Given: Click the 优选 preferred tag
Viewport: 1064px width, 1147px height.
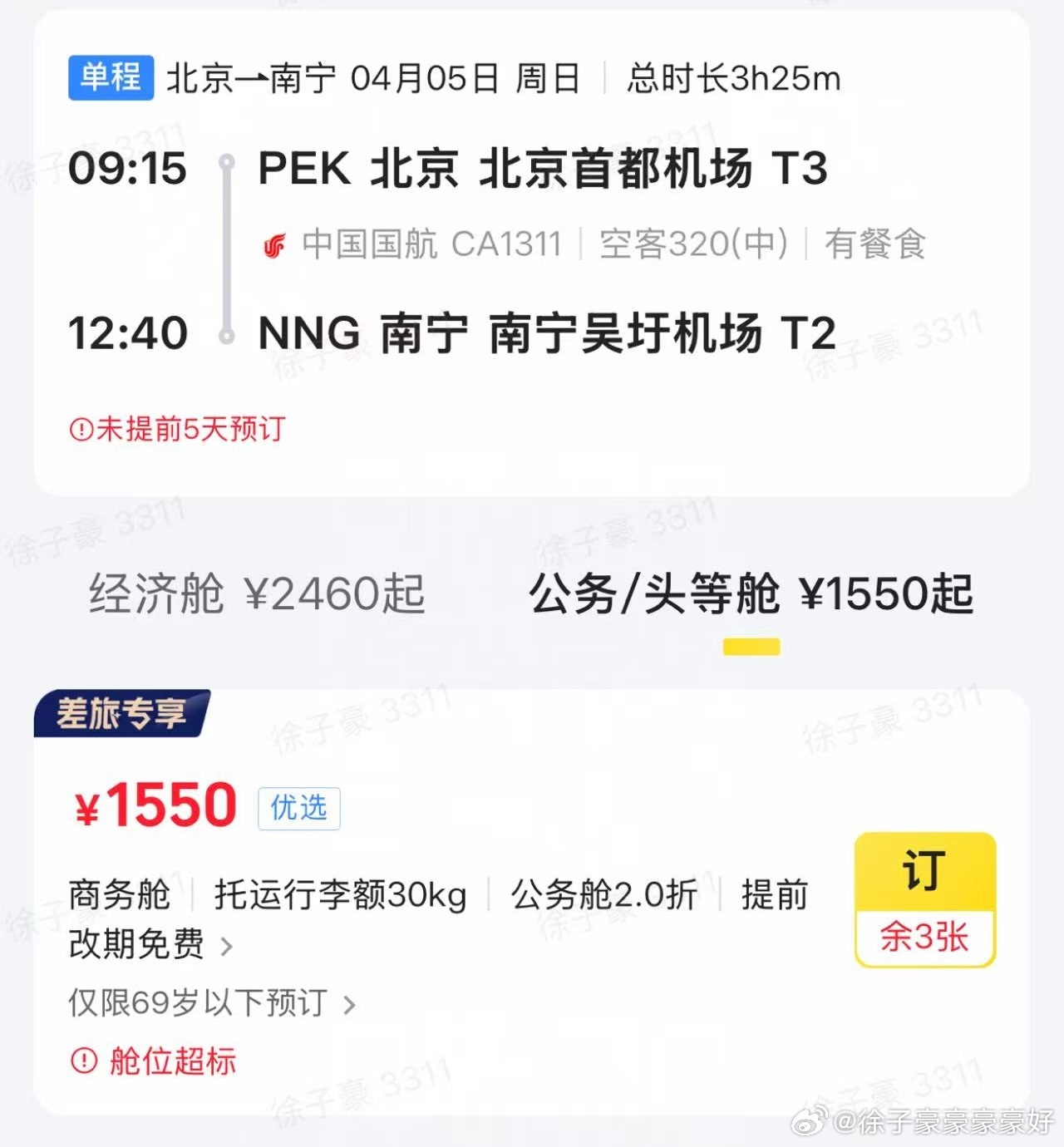Looking at the screenshot, I should point(298,807).
